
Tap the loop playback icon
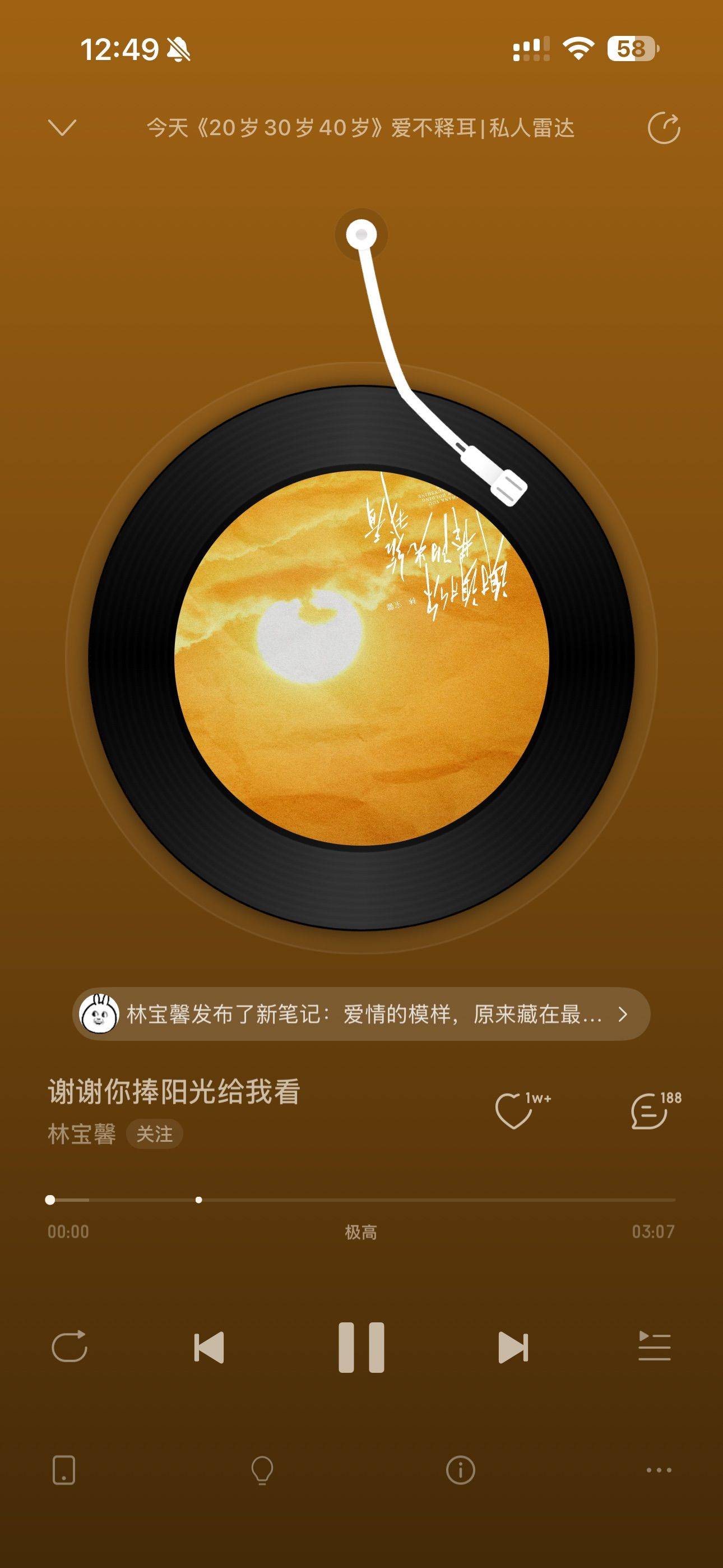pos(72,1347)
